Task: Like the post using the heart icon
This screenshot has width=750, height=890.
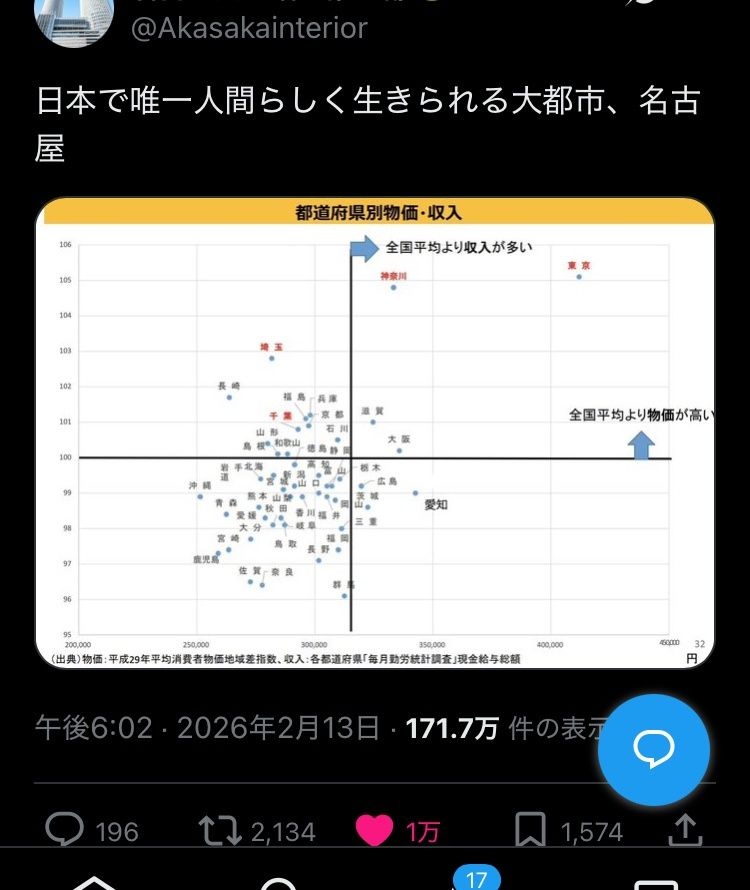Action: [x=372, y=830]
